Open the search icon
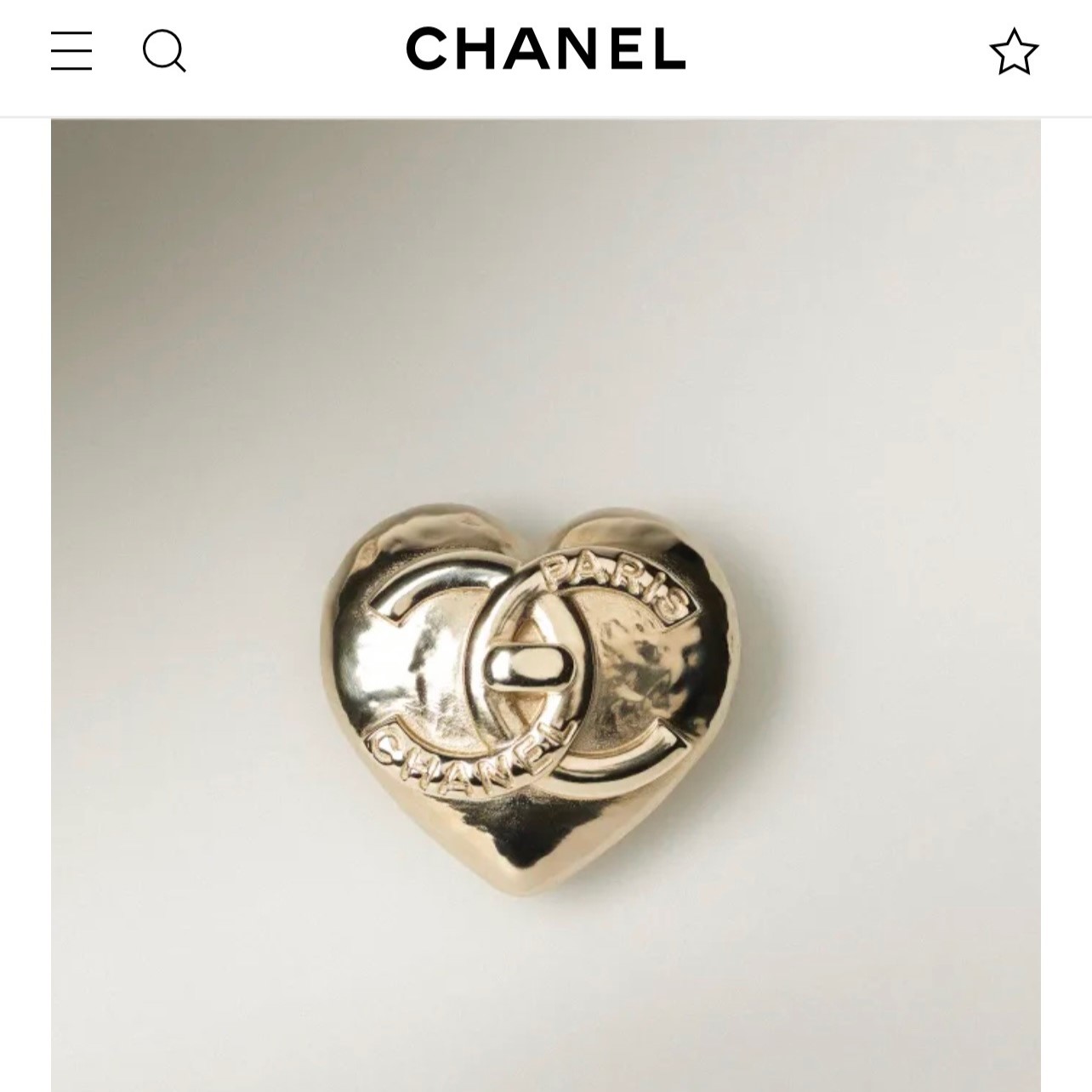 (164, 51)
